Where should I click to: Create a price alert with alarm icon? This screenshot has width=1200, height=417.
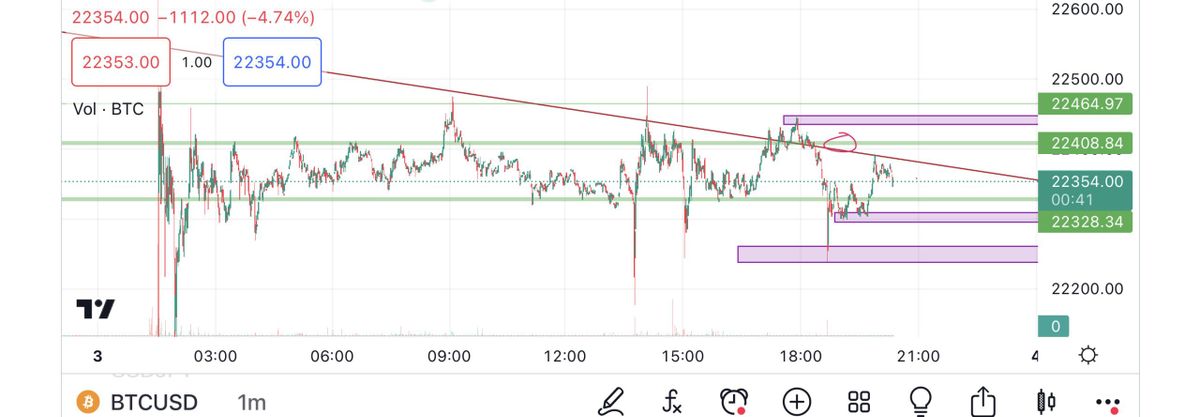coord(735,402)
